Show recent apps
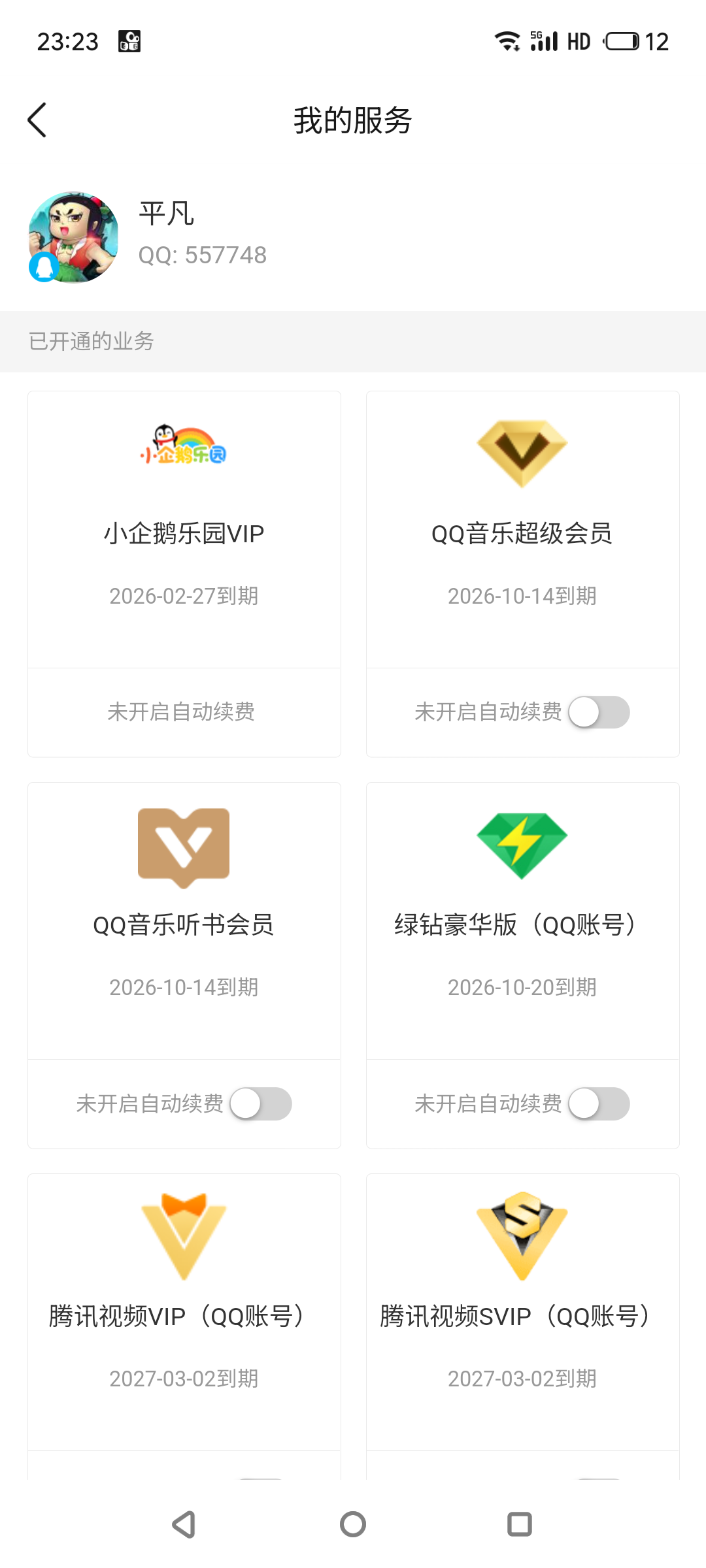 [520, 1524]
